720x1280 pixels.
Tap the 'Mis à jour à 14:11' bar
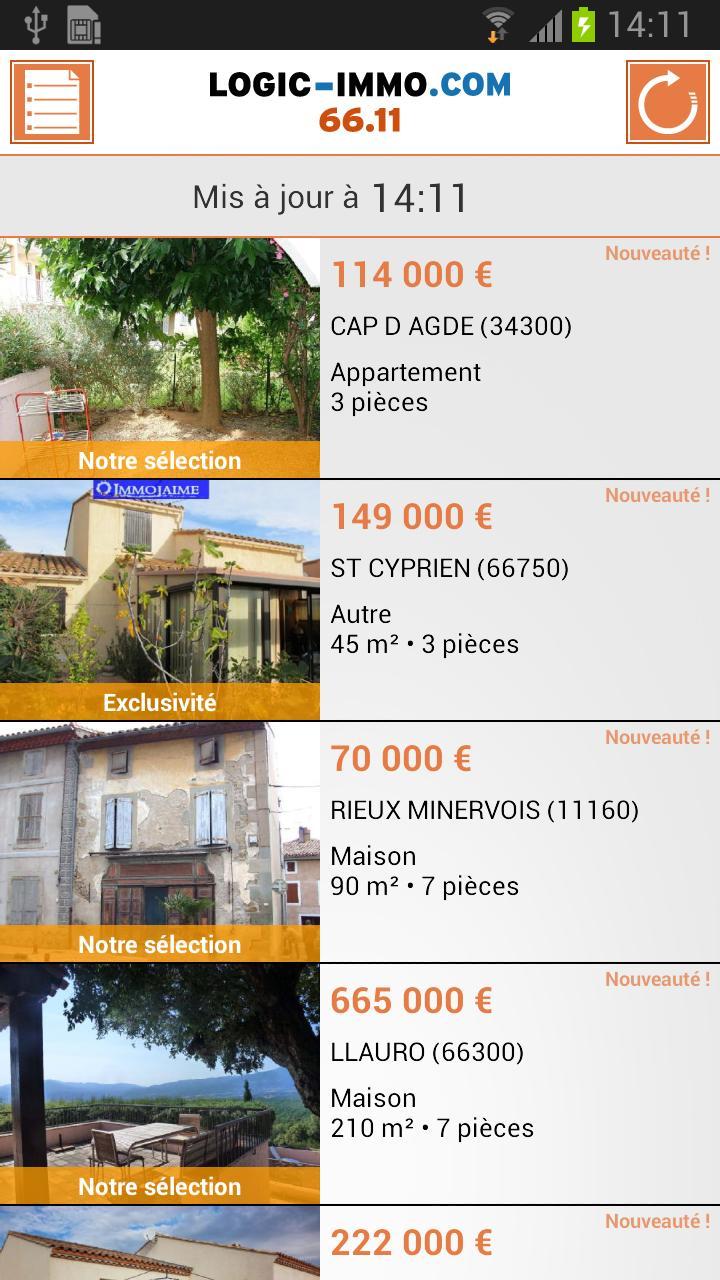click(360, 196)
